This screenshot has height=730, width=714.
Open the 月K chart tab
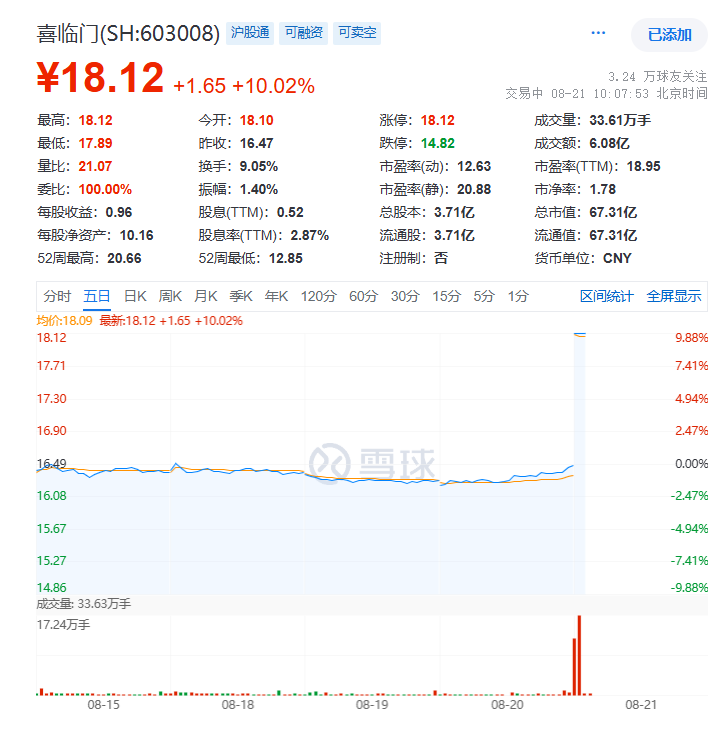(206, 296)
